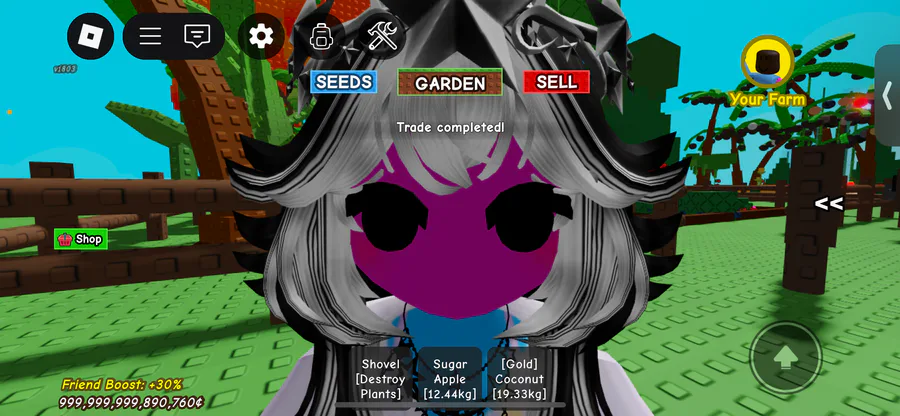
Task: Tap the double left arrow
Action: click(829, 204)
